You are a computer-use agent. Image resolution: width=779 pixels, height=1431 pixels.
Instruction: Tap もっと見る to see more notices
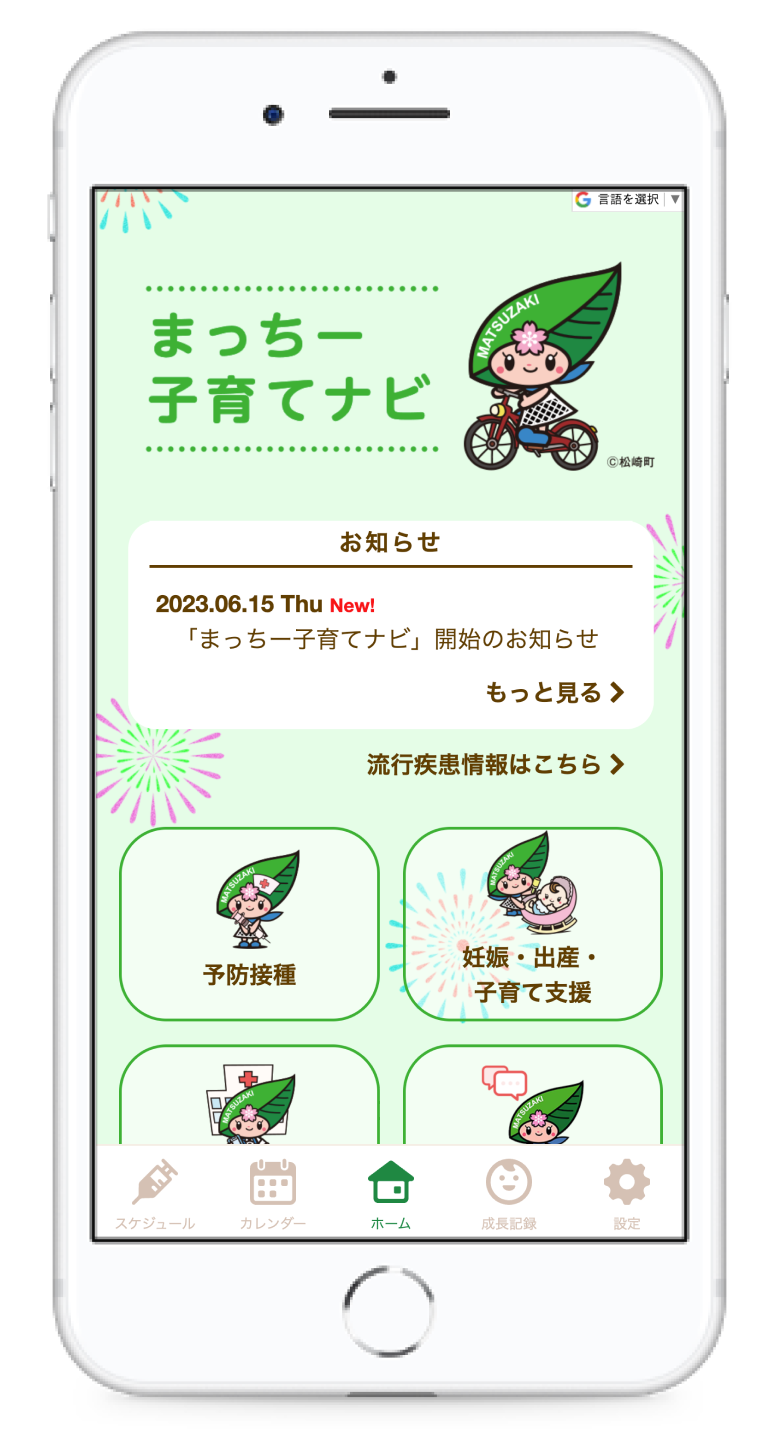(555, 692)
